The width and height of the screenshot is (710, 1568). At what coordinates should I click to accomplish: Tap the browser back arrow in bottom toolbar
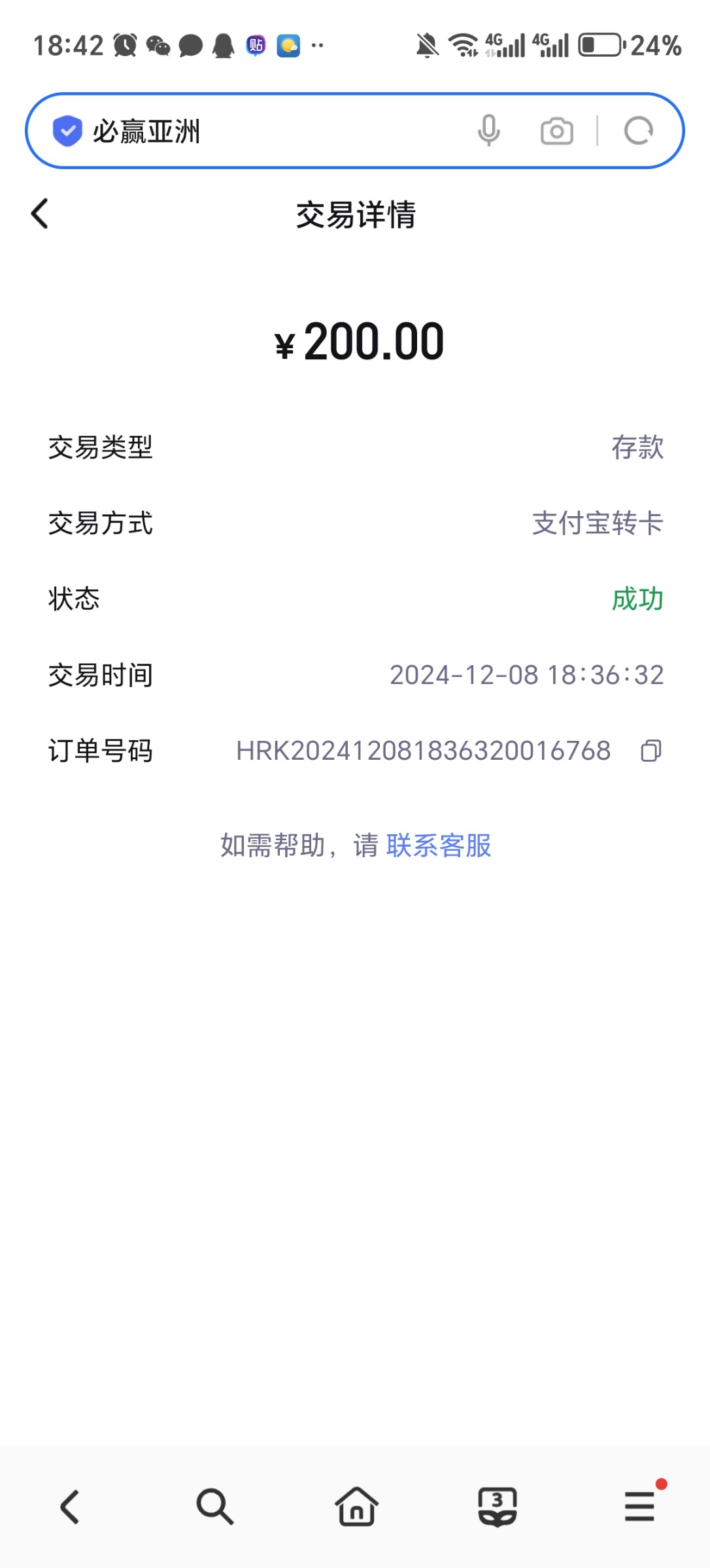pos(70,1507)
